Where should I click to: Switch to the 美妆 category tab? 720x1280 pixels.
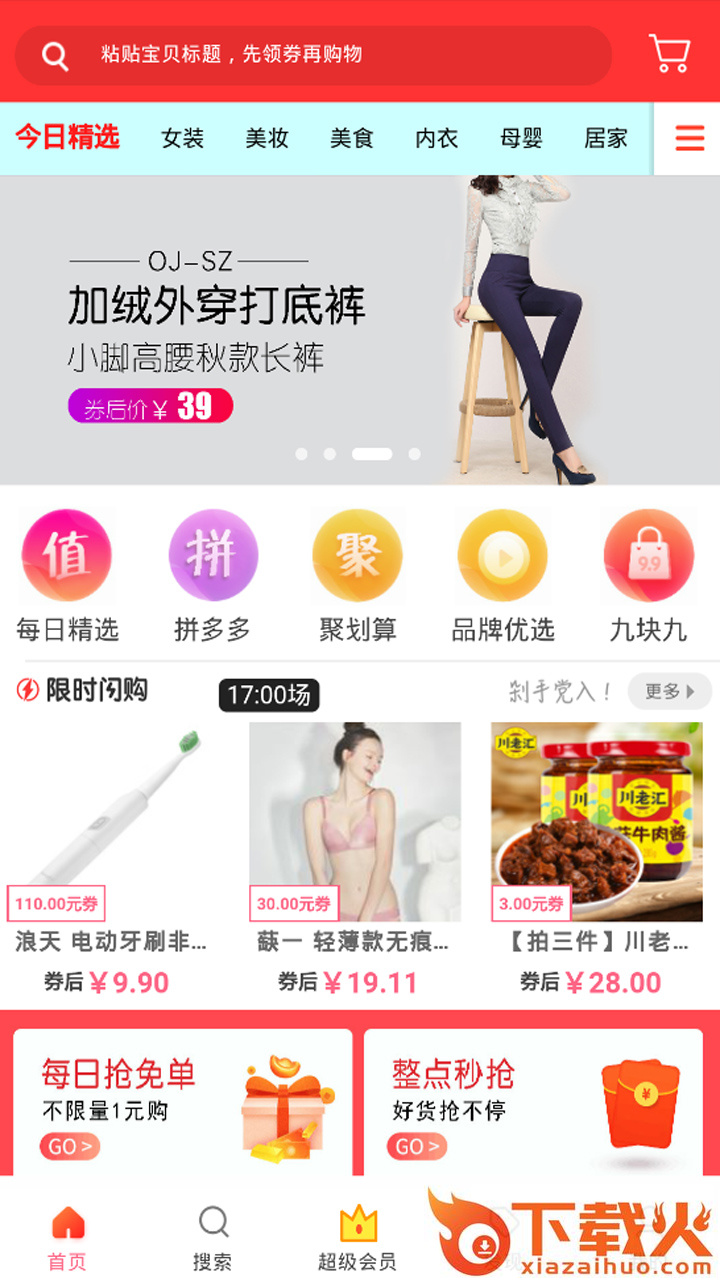(x=266, y=139)
